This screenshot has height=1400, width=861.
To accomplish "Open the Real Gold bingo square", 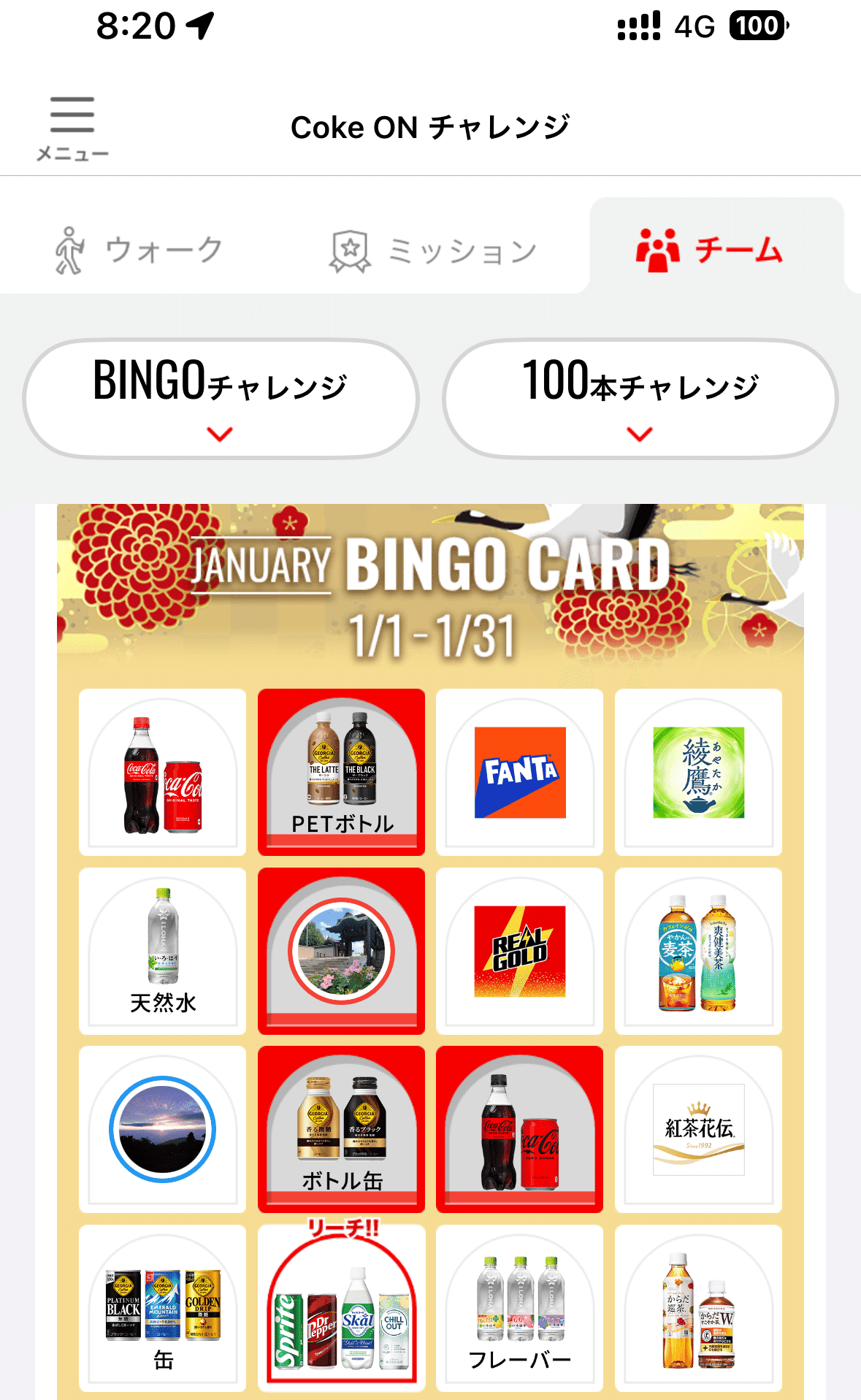I will tap(519, 951).
